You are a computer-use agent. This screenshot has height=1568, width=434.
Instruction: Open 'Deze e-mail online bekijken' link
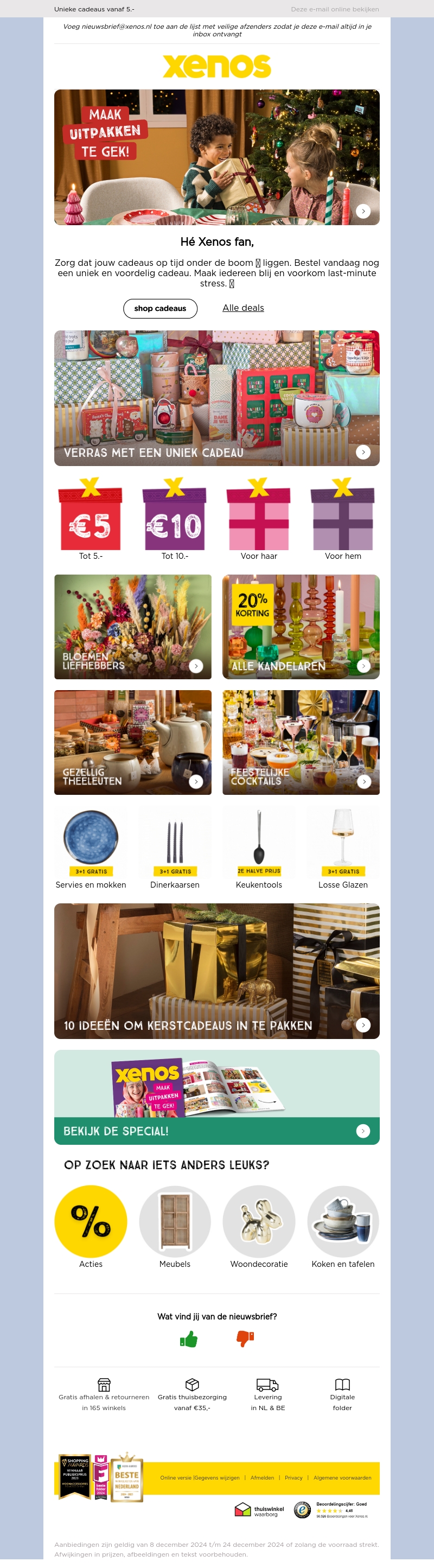(x=334, y=9)
